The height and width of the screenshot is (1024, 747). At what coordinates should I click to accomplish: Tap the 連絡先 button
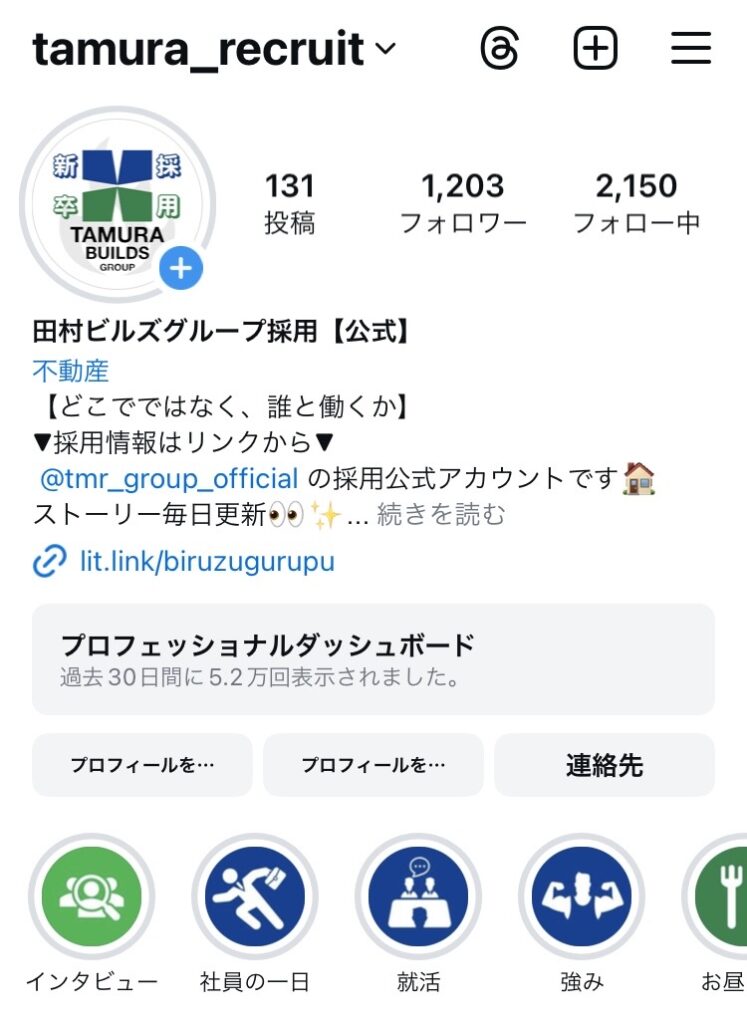point(604,765)
